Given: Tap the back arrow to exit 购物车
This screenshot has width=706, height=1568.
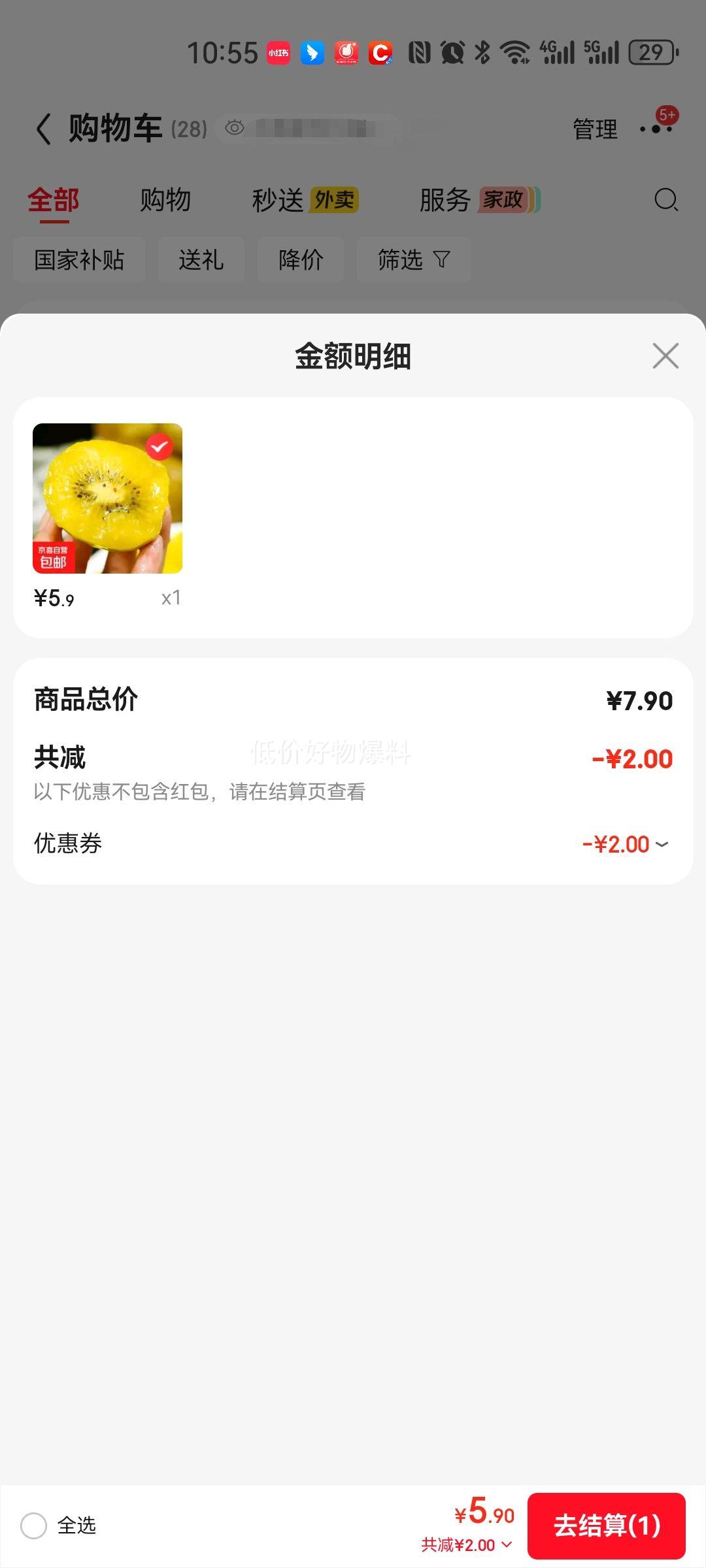Looking at the screenshot, I should pyautogui.click(x=43, y=128).
